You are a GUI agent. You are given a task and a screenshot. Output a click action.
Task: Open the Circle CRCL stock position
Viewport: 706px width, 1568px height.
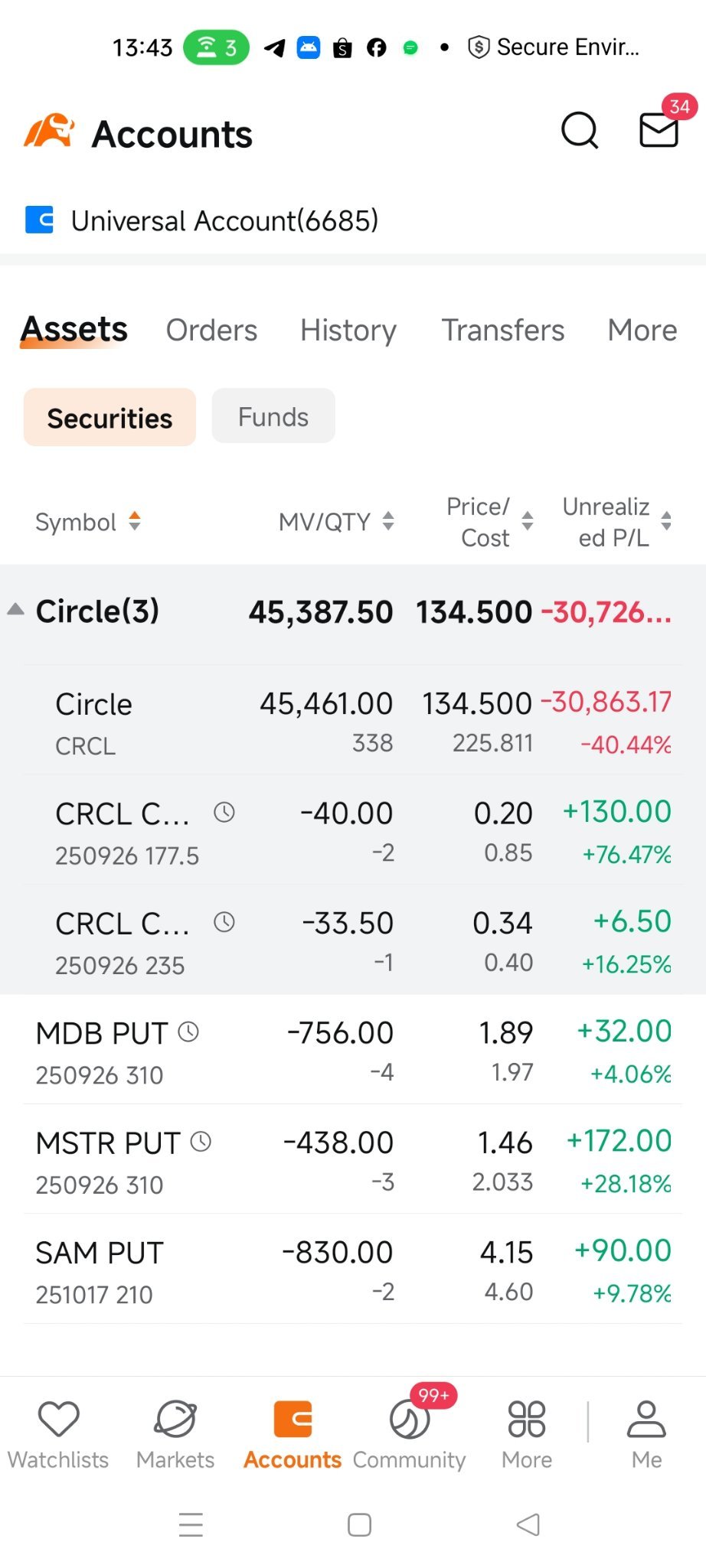click(x=353, y=722)
